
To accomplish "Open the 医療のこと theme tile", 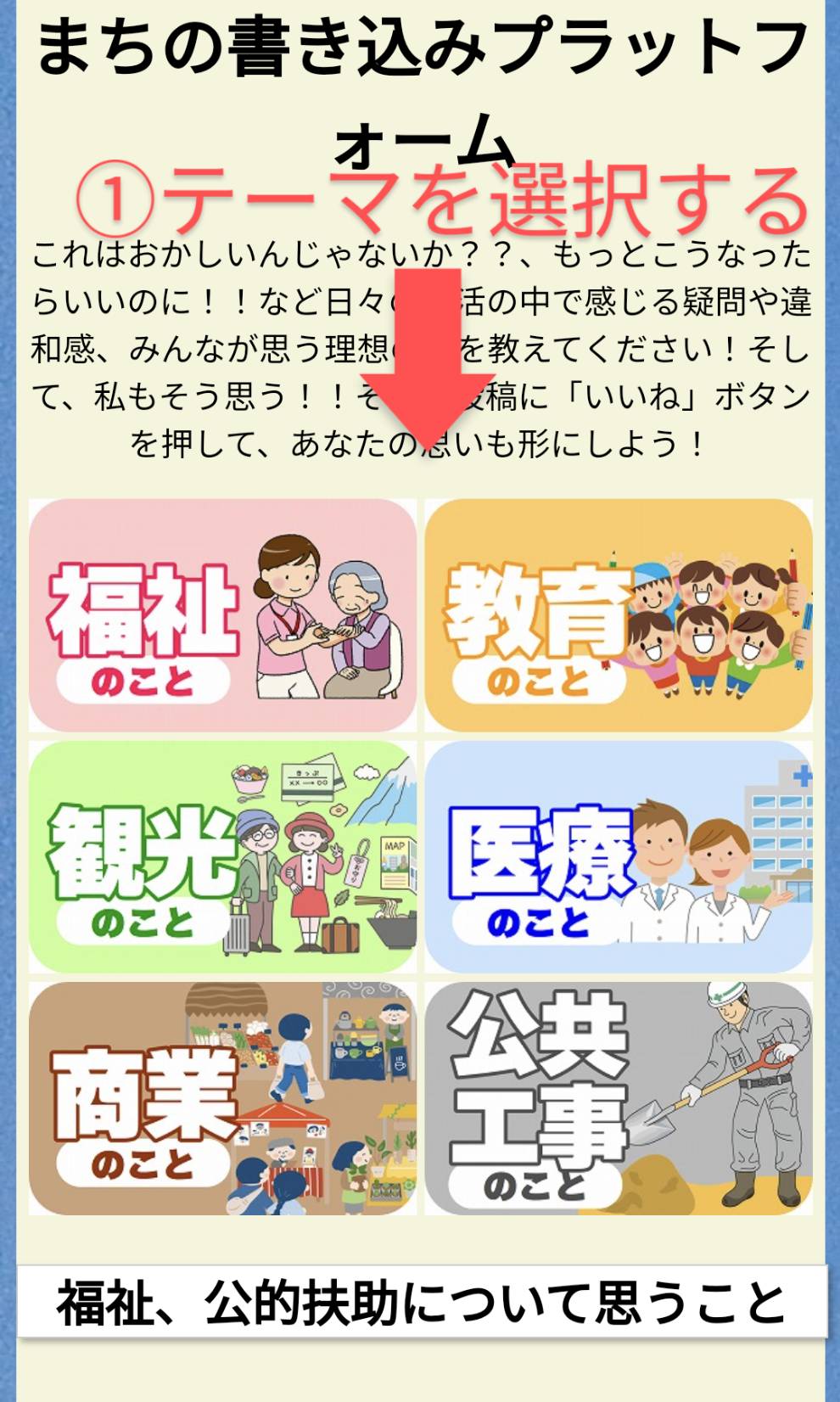I will coord(619,857).
